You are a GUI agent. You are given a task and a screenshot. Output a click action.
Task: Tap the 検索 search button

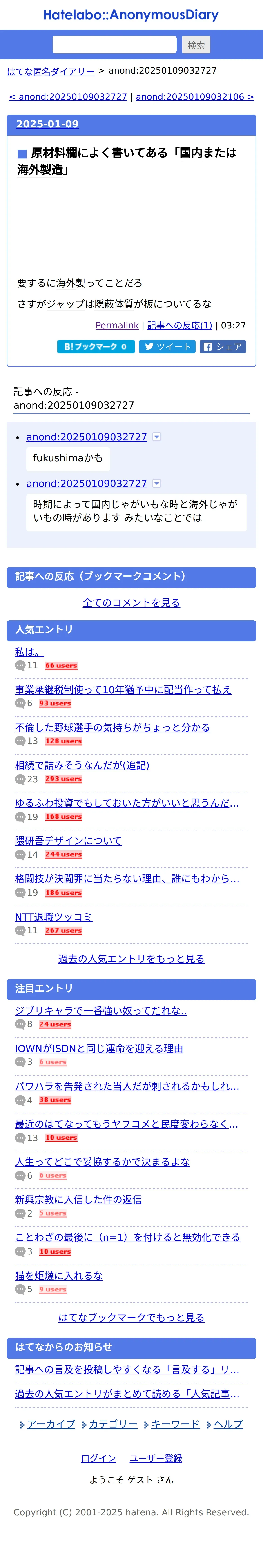(196, 45)
